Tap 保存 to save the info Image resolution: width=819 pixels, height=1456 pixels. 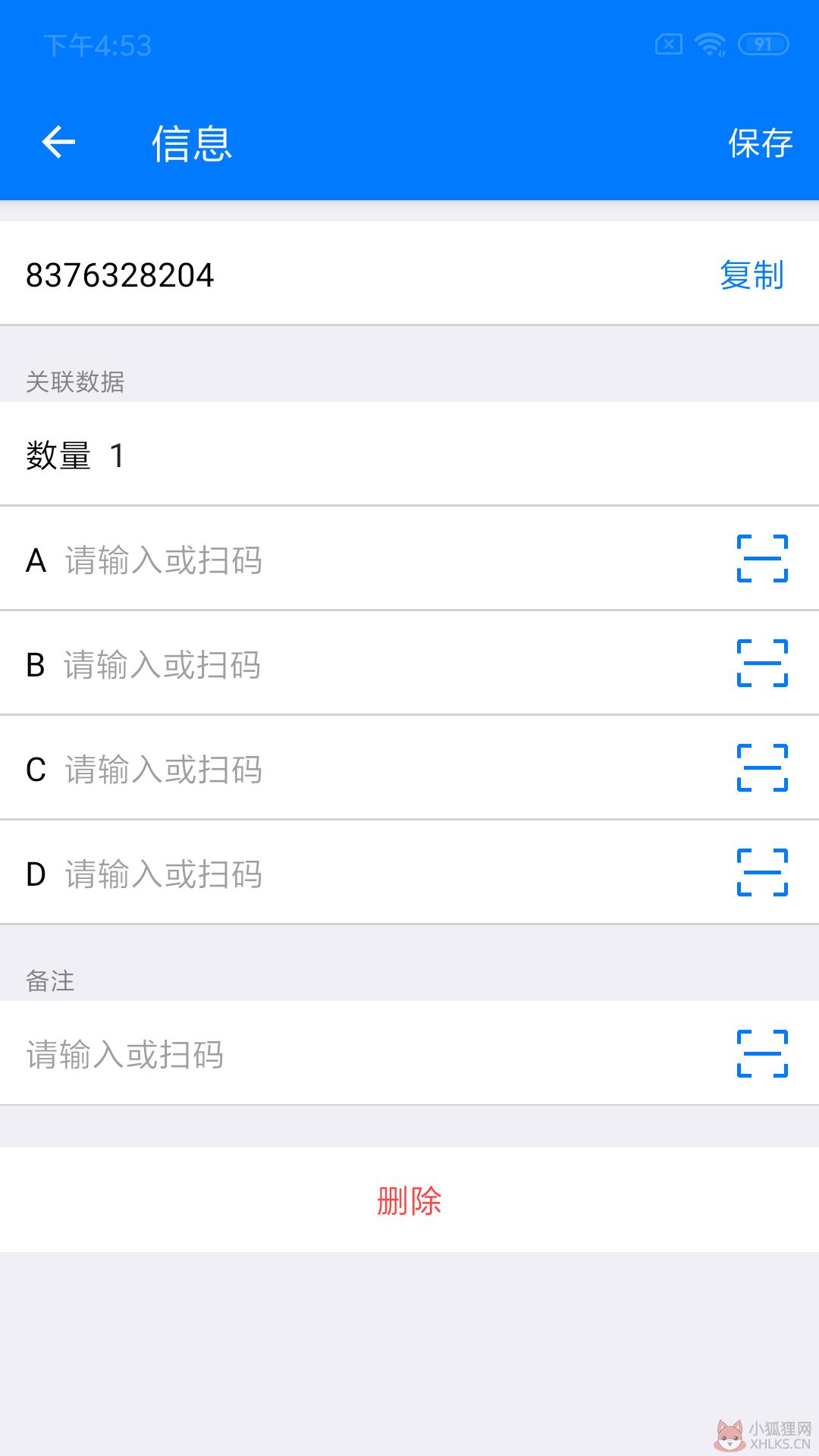tap(760, 143)
